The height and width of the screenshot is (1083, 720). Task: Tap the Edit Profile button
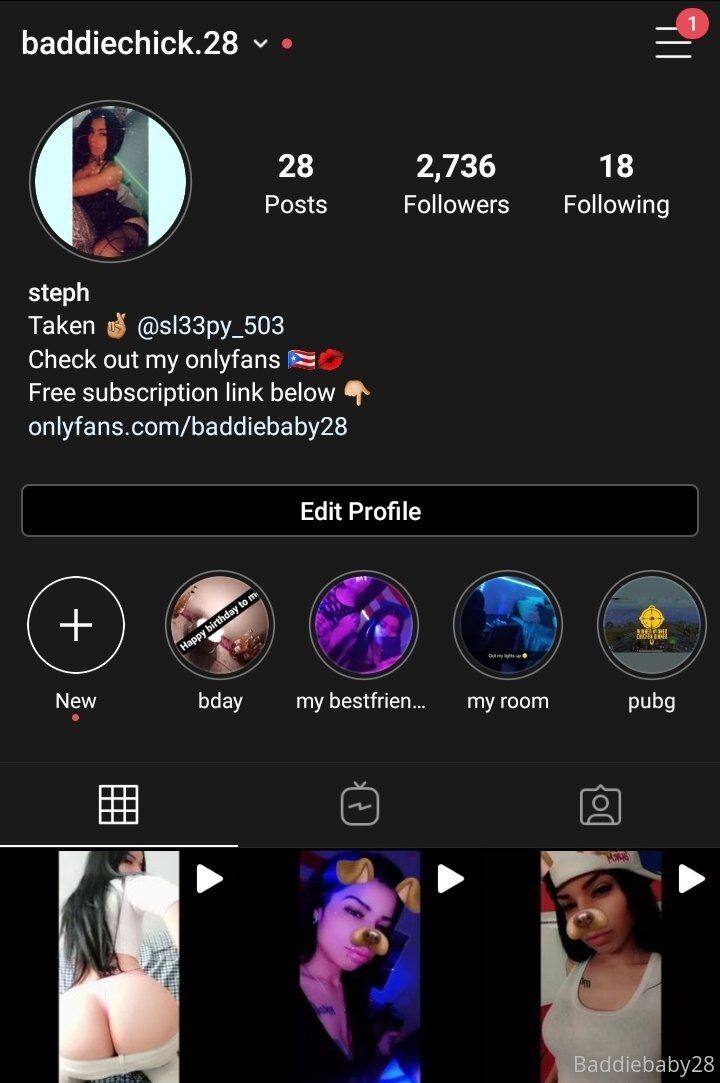pyautogui.click(x=360, y=511)
